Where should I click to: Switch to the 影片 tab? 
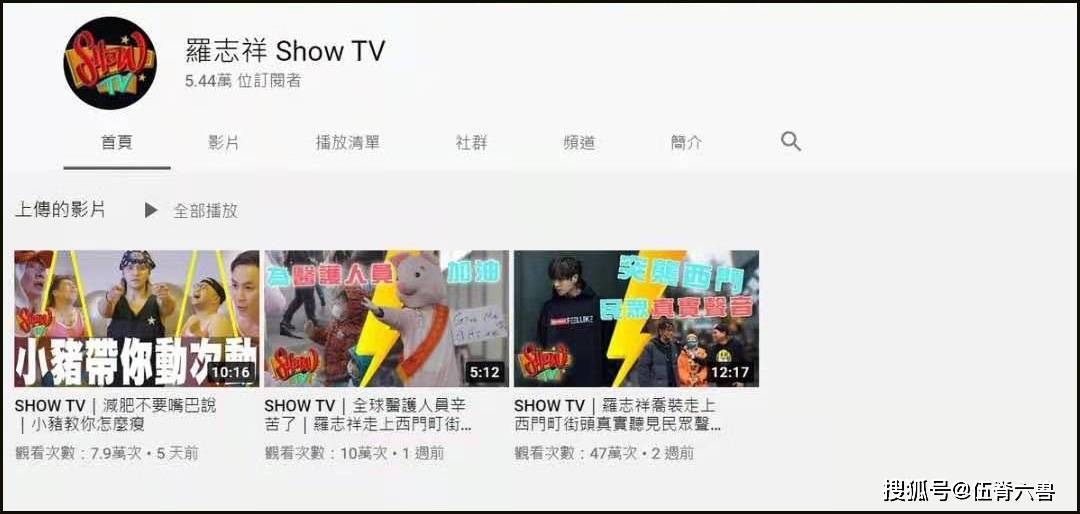(x=224, y=143)
